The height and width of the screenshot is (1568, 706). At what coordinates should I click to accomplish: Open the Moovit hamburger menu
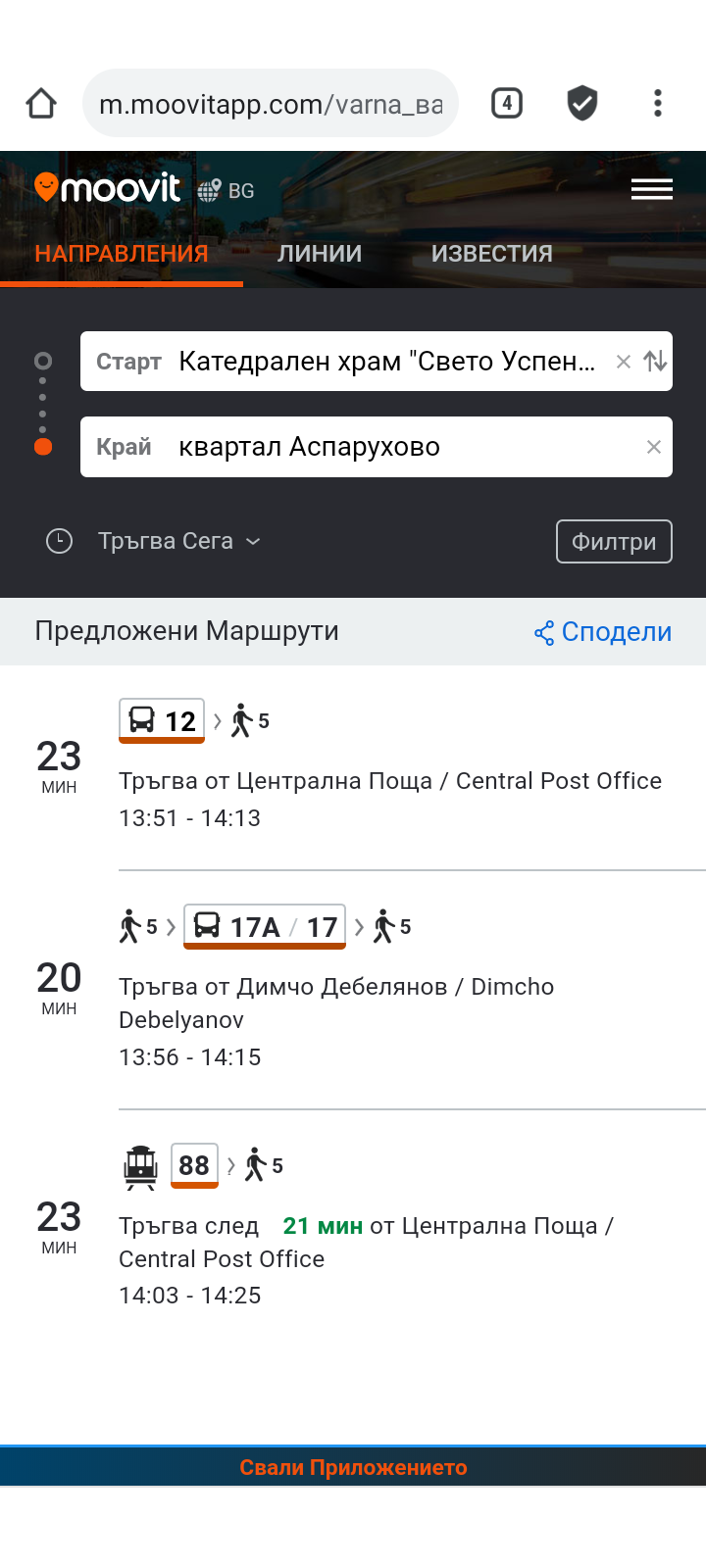pyautogui.click(x=651, y=189)
